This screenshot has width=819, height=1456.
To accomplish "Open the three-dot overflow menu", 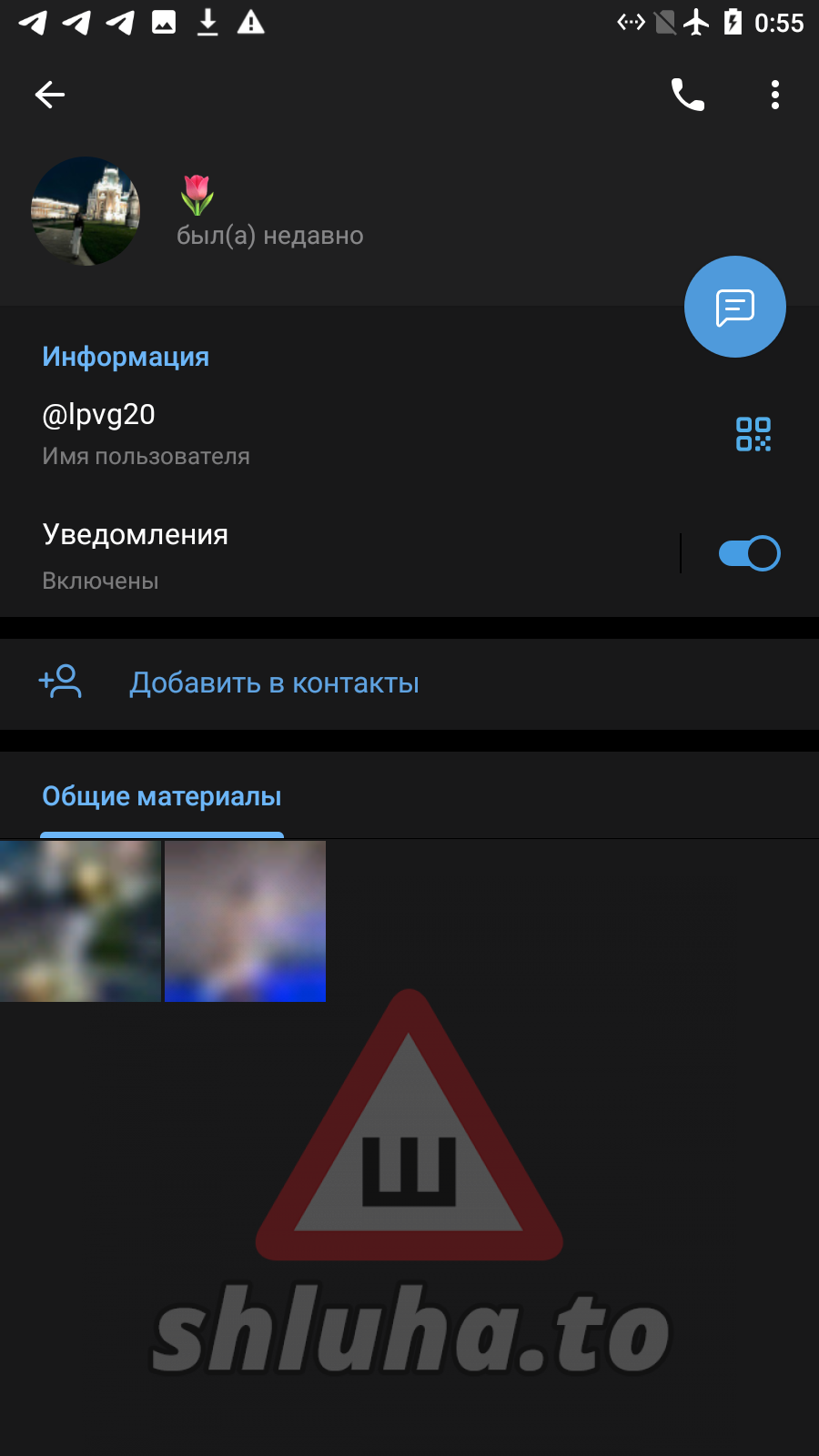I will coord(775,95).
